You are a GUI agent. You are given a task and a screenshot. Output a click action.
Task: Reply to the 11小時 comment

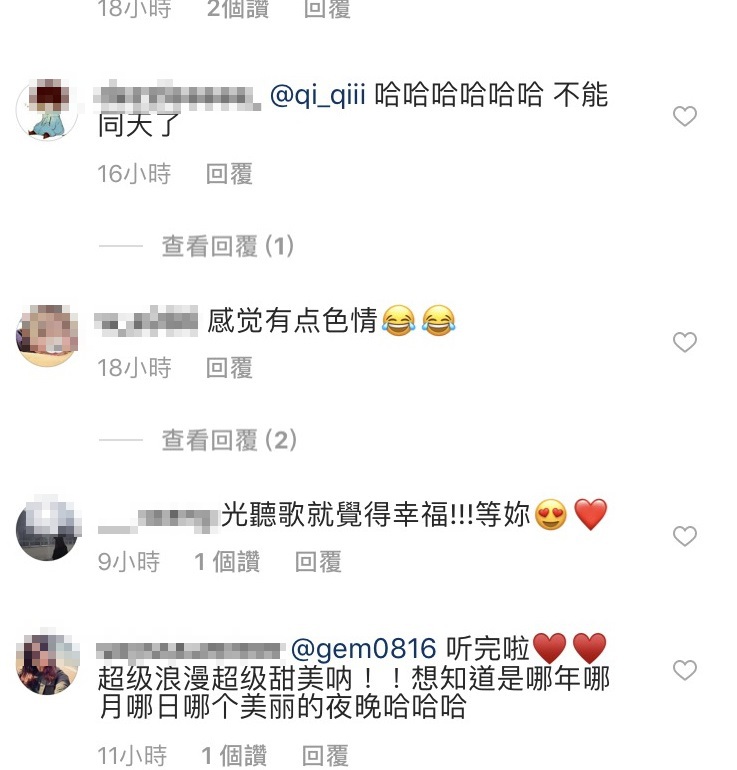click(326, 755)
